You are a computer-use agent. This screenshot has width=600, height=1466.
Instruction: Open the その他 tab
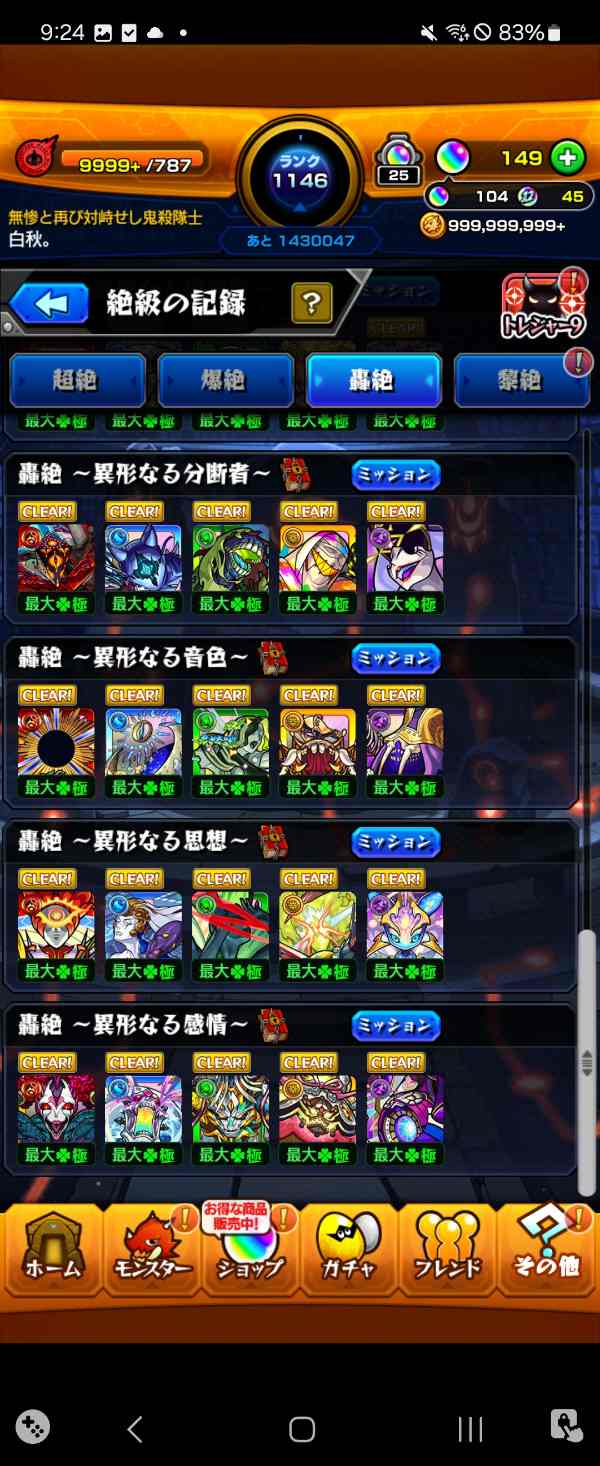point(546,1250)
